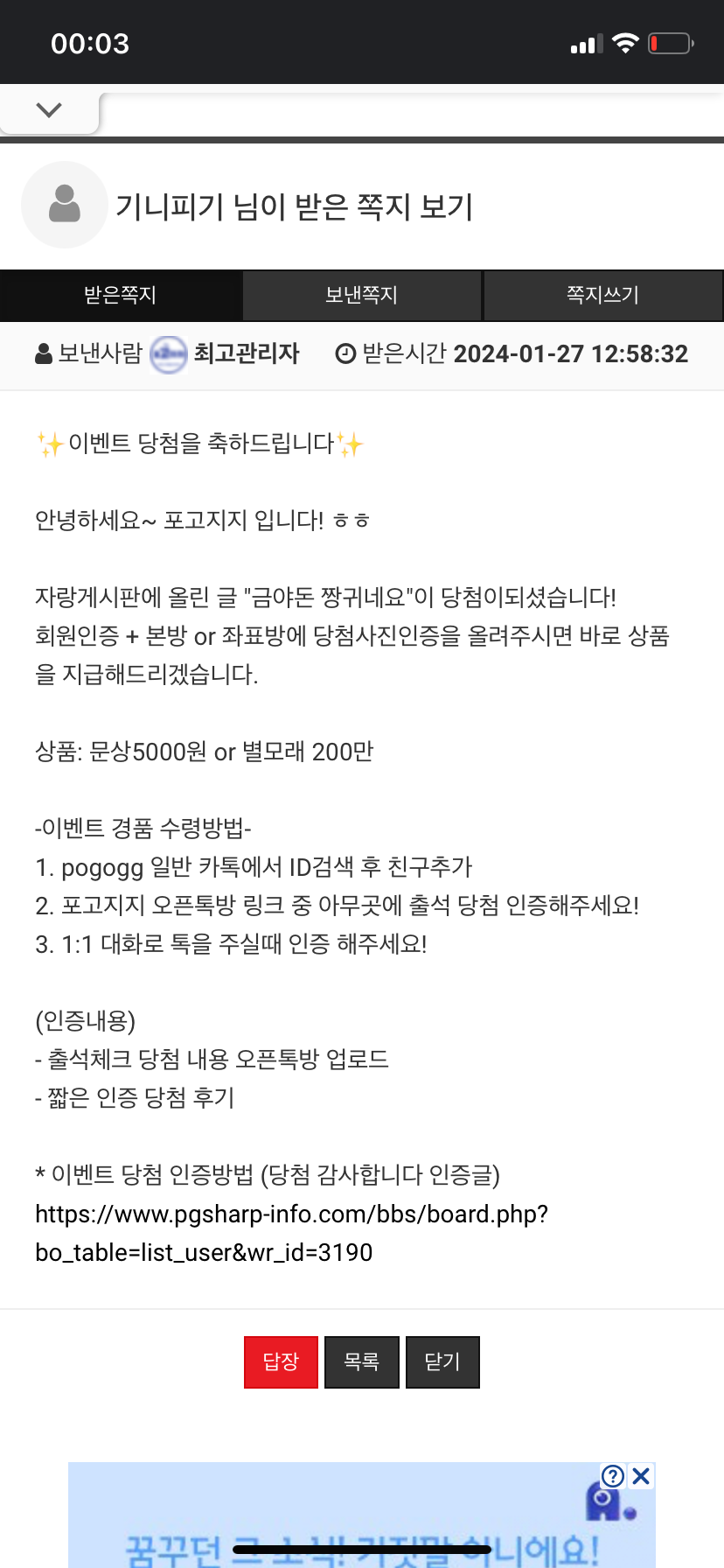This screenshot has width=724, height=1568.
Task: Collapse the page with the down chevron
Action: [49, 110]
